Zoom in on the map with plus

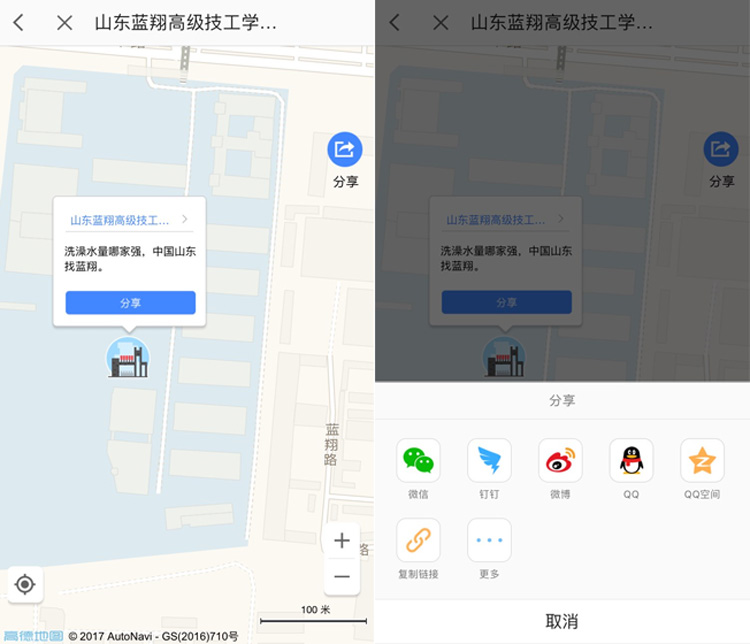(342, 541)
